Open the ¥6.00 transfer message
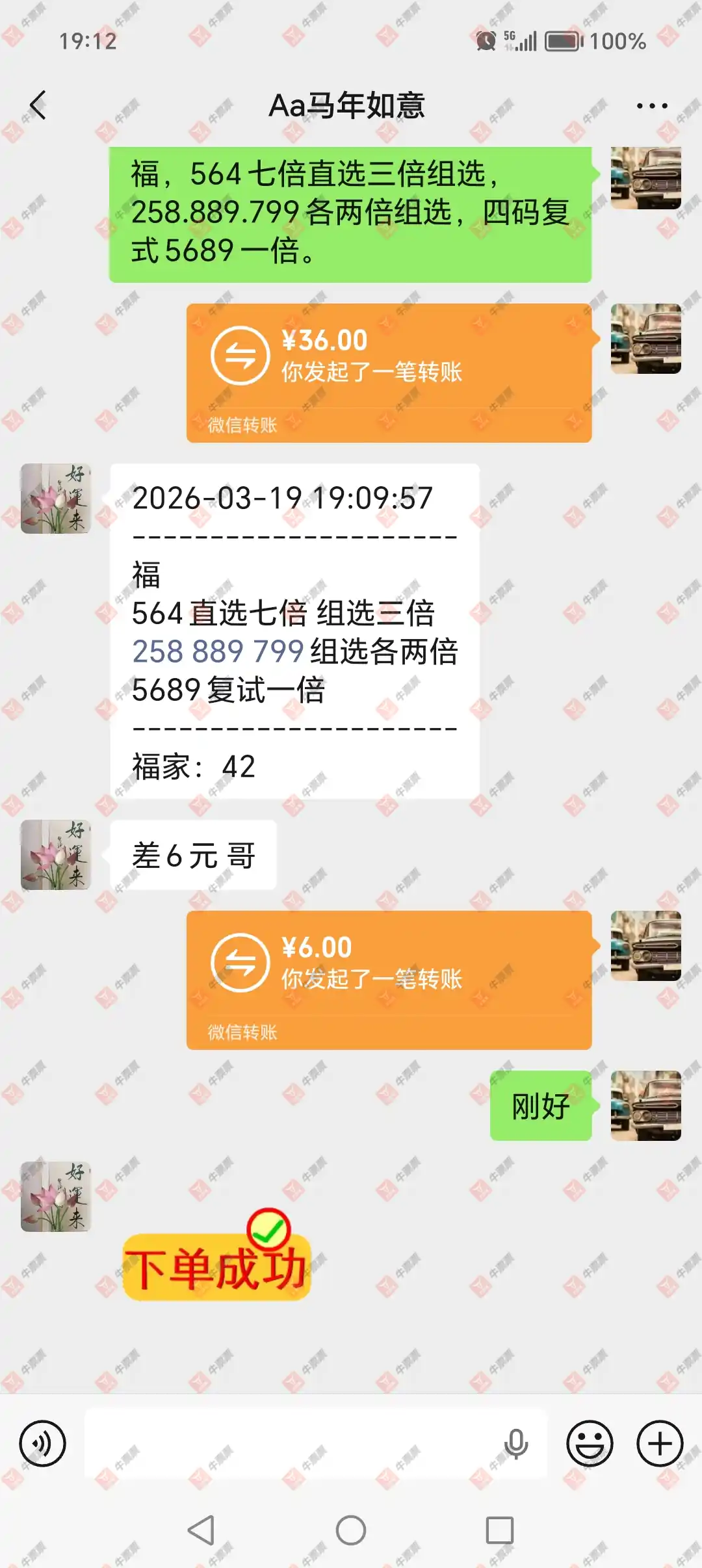 click(x=389, y=980)
